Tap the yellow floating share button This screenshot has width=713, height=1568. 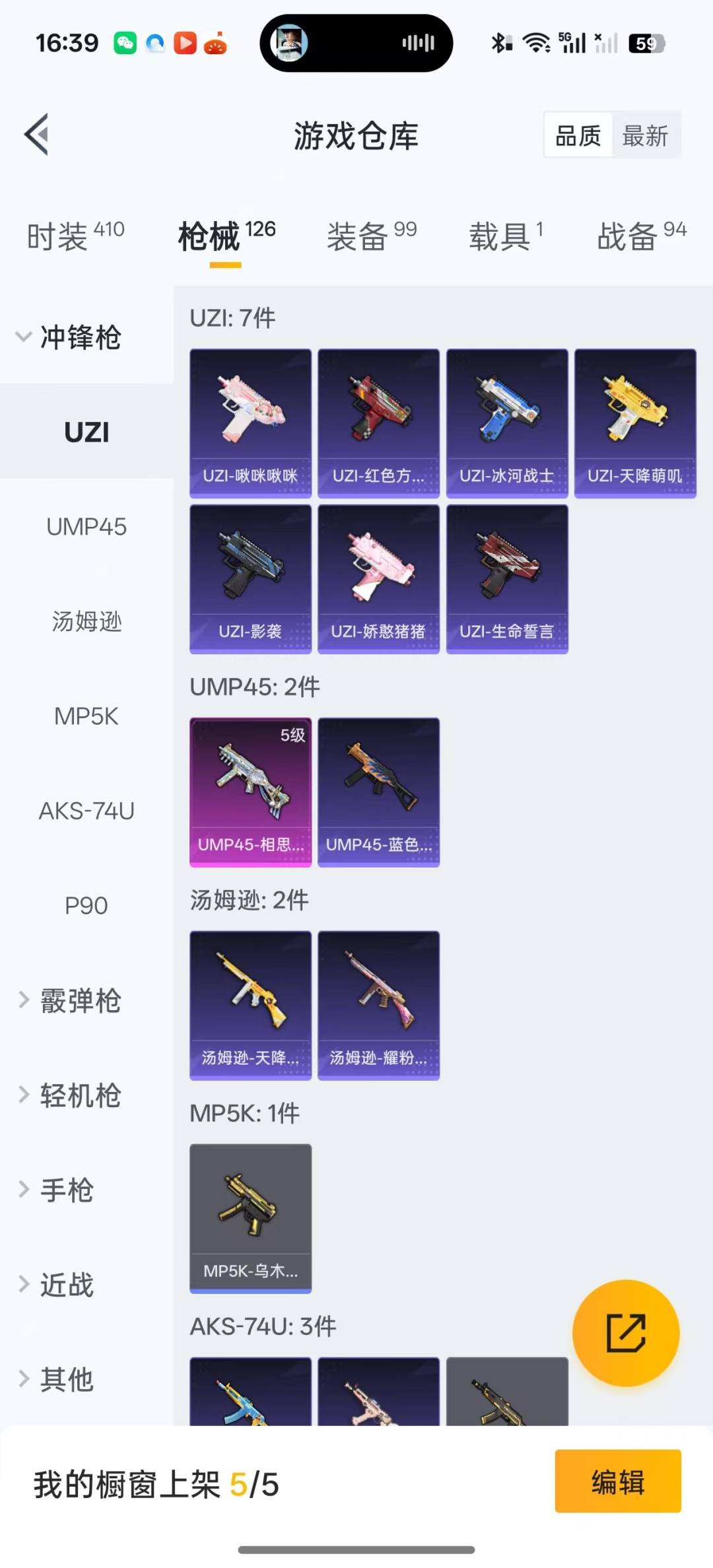(x=626, y=1332)
